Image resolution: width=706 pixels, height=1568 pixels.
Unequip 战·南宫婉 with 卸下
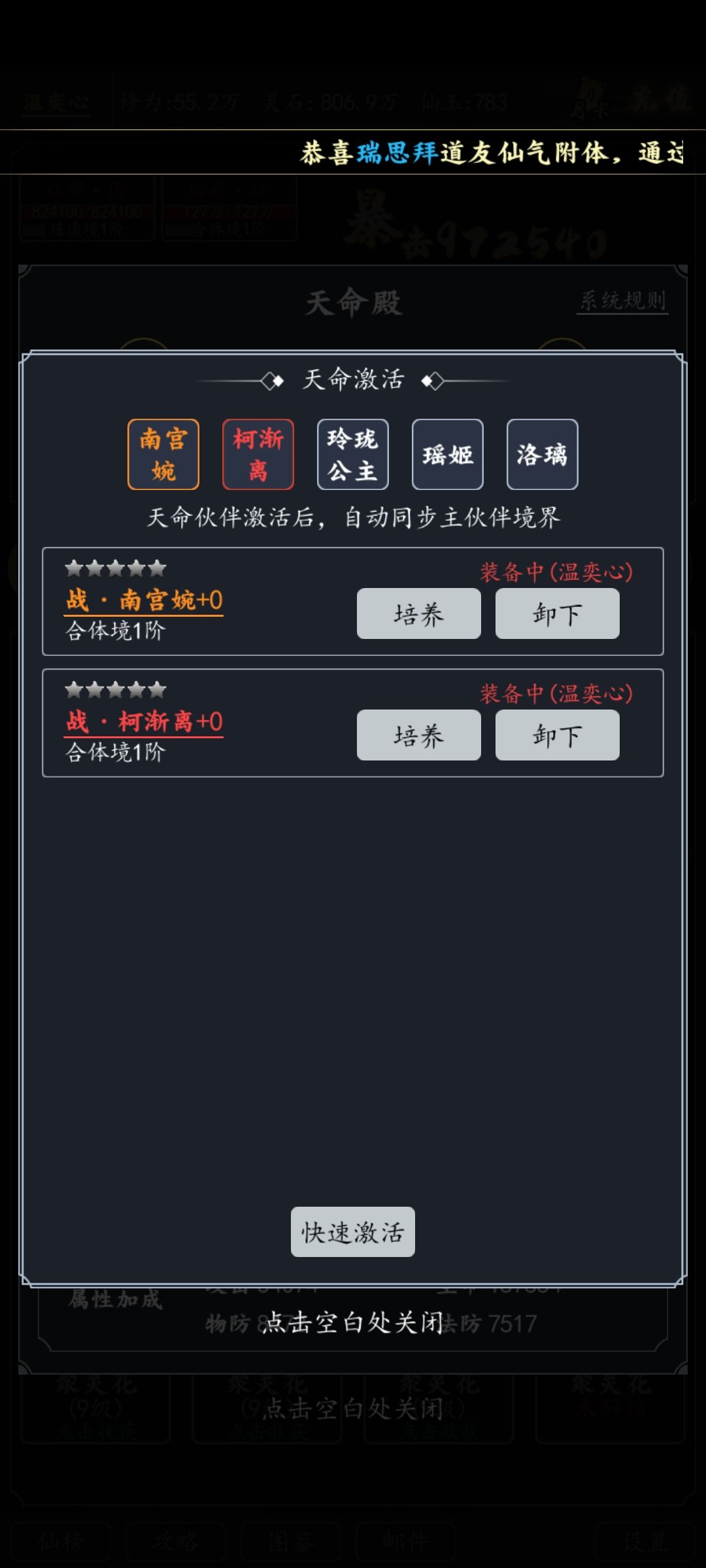(x=557, y=613)
